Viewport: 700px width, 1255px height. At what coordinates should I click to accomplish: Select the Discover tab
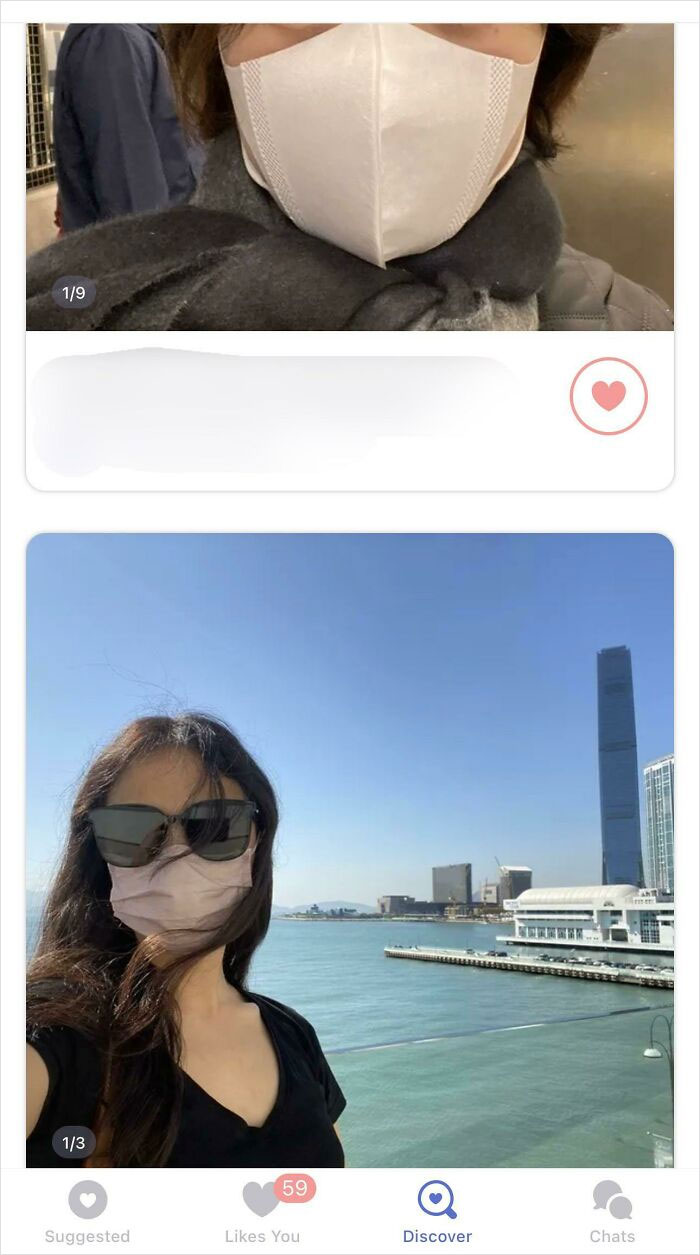pyautogui.click(x=437, y=1211)
